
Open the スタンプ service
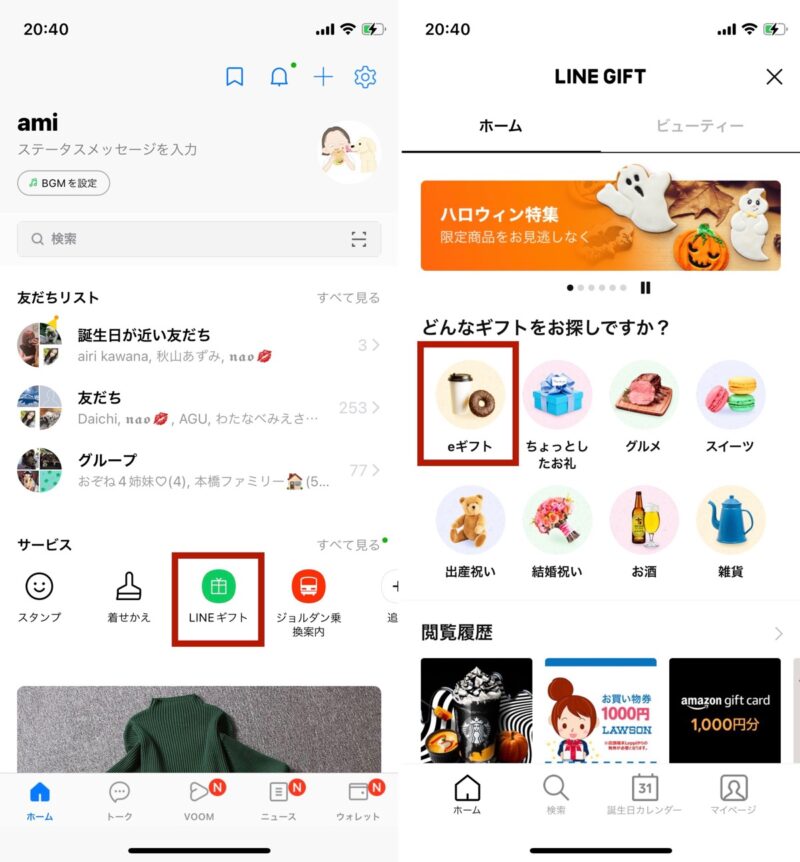(x=39, y=598)
